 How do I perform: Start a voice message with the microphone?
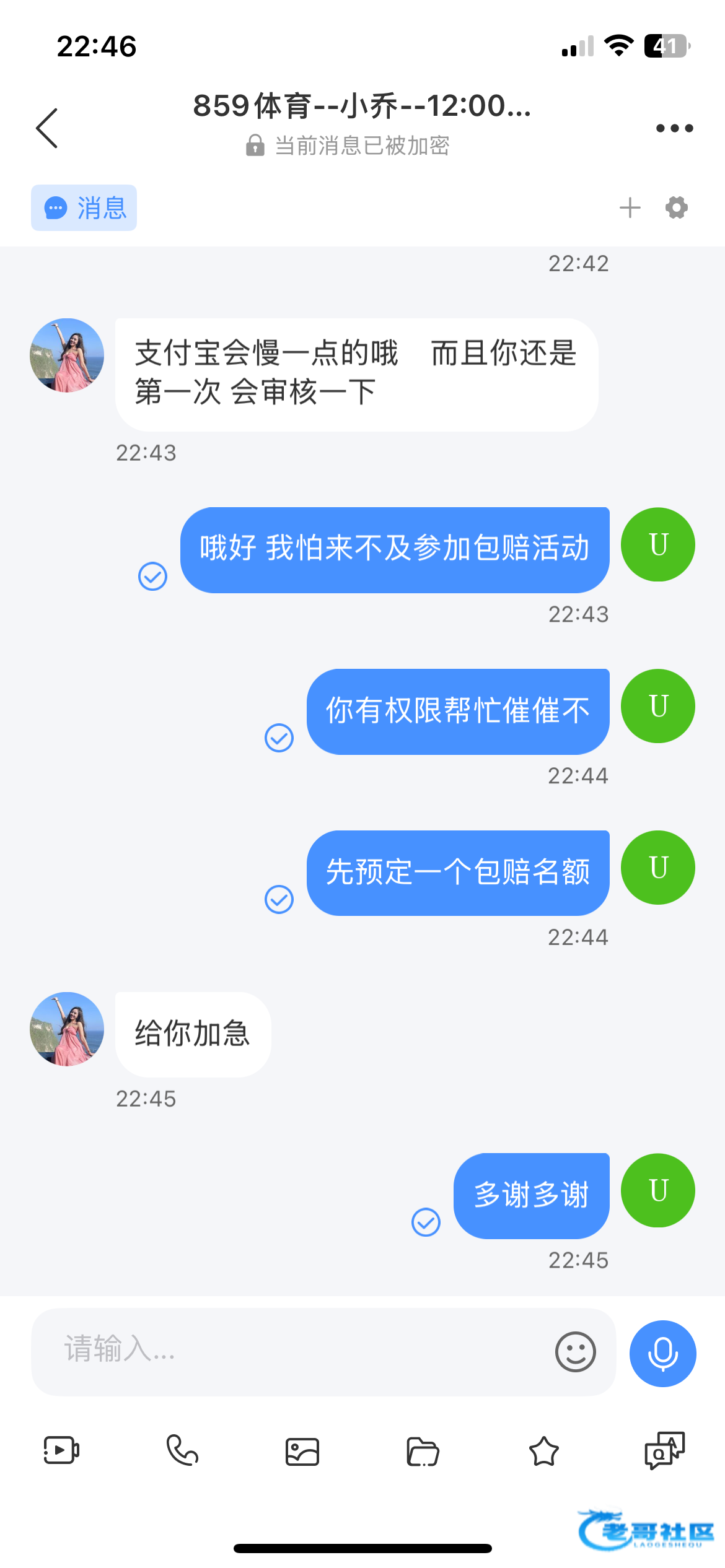[x=662, y=1353]
